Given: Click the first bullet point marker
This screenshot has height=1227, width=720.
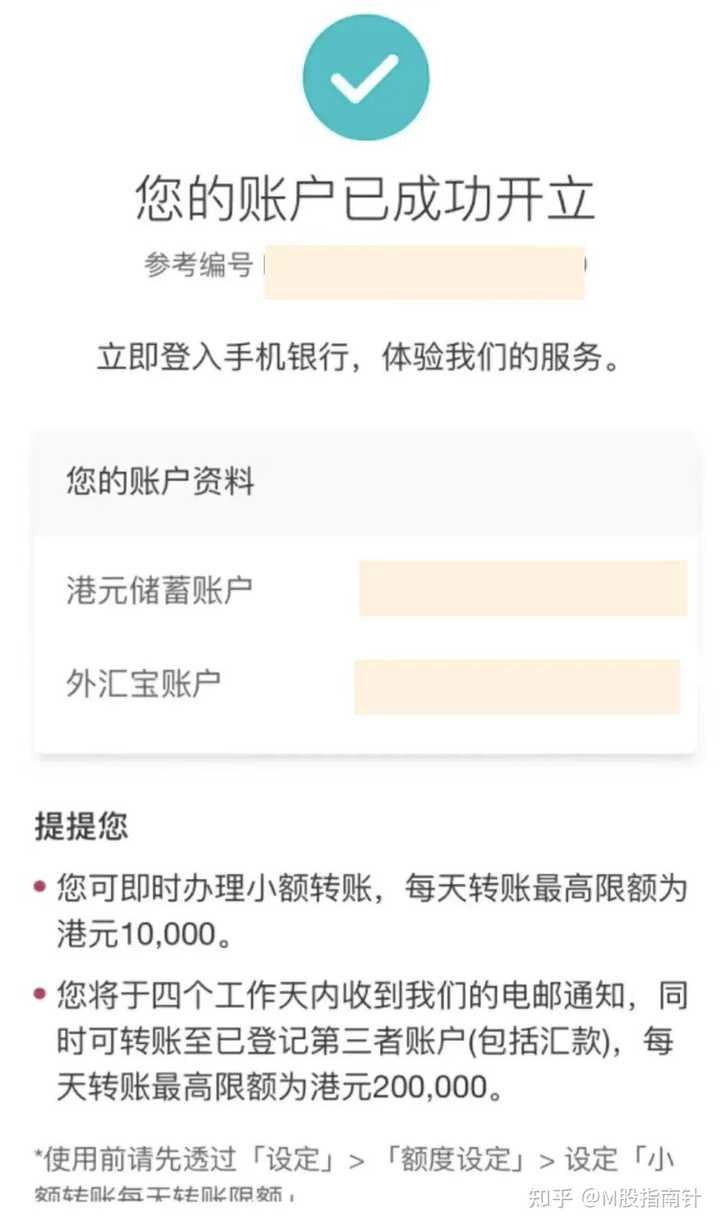Looking at the screenshot, I should point(42,886).
